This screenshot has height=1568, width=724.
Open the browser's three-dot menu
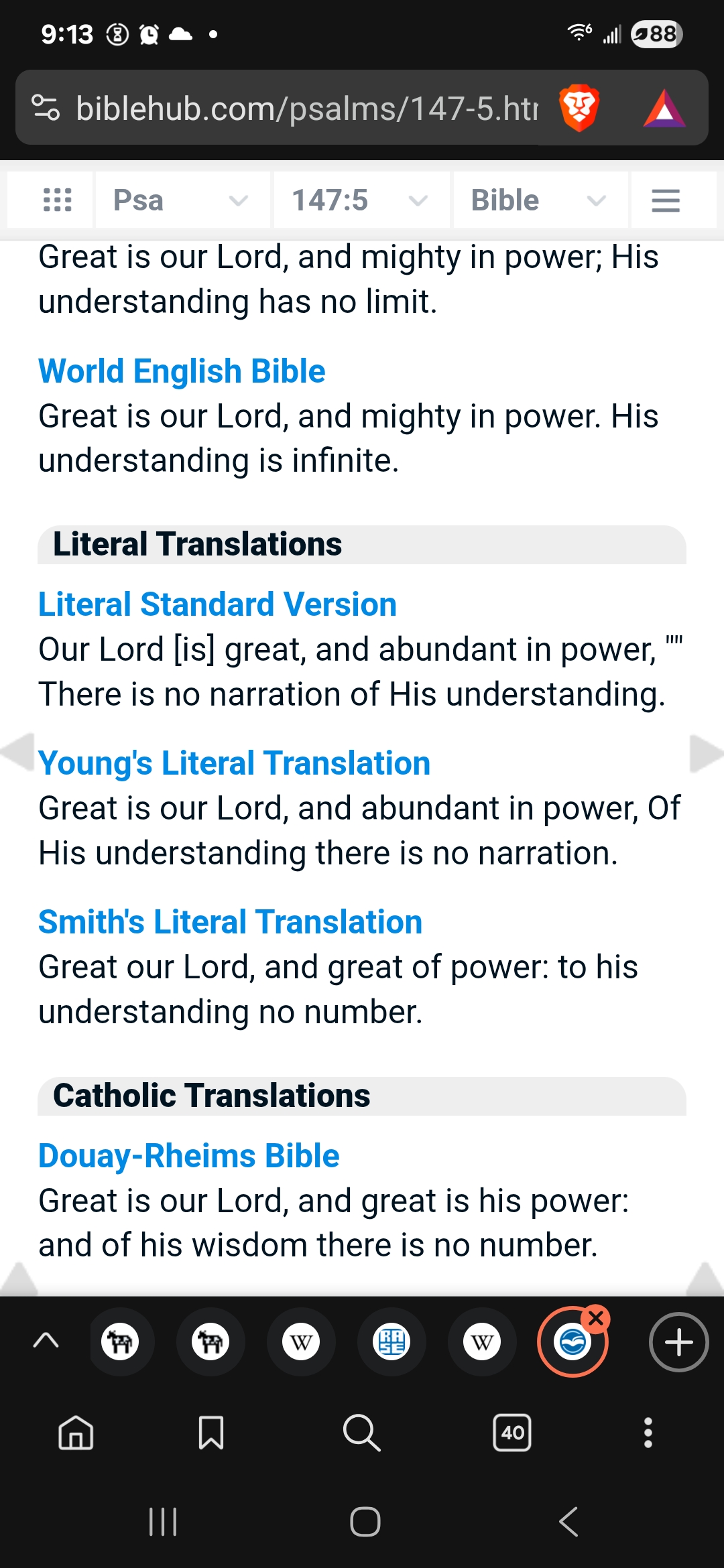(648, 1433)
